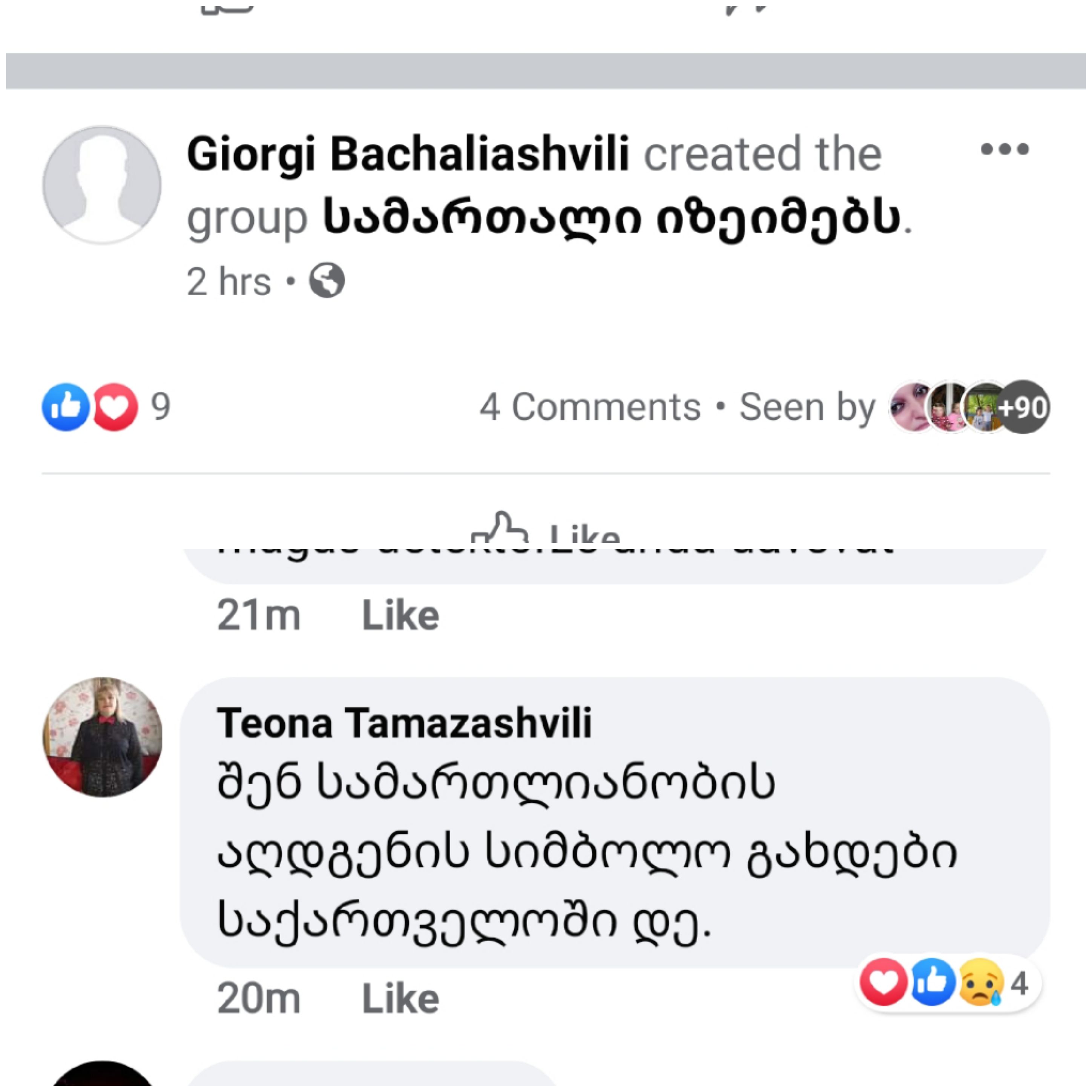1092x1092 pixels.
Task: View the 9 reactions on the post
Action: (x=106, y=407)
